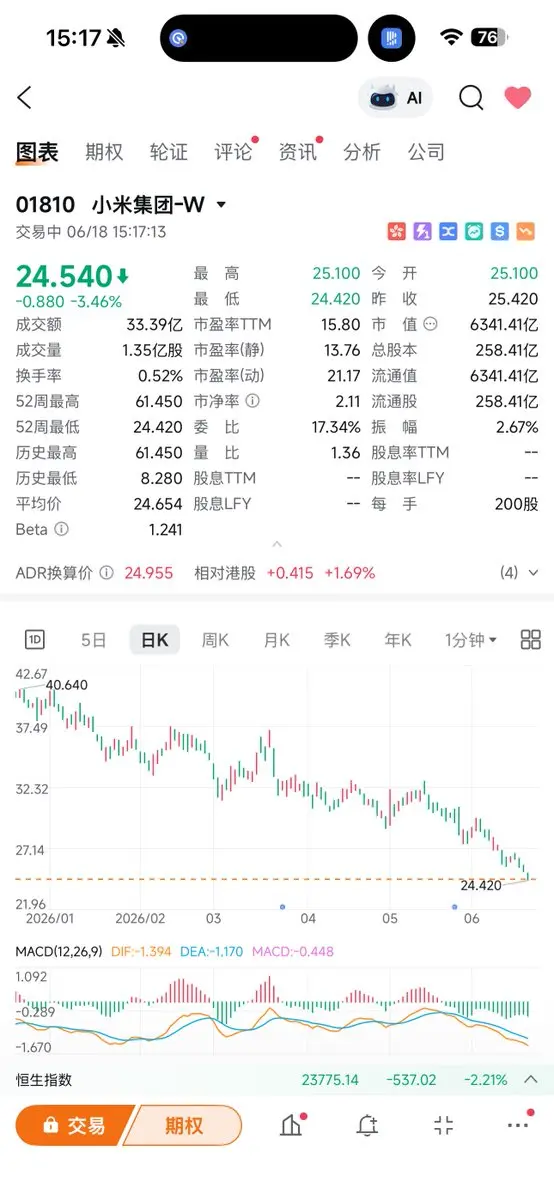Screen dimensions: 554x1200
Task: Switch to the 分析 tab
Action: [x=362, y=152]
